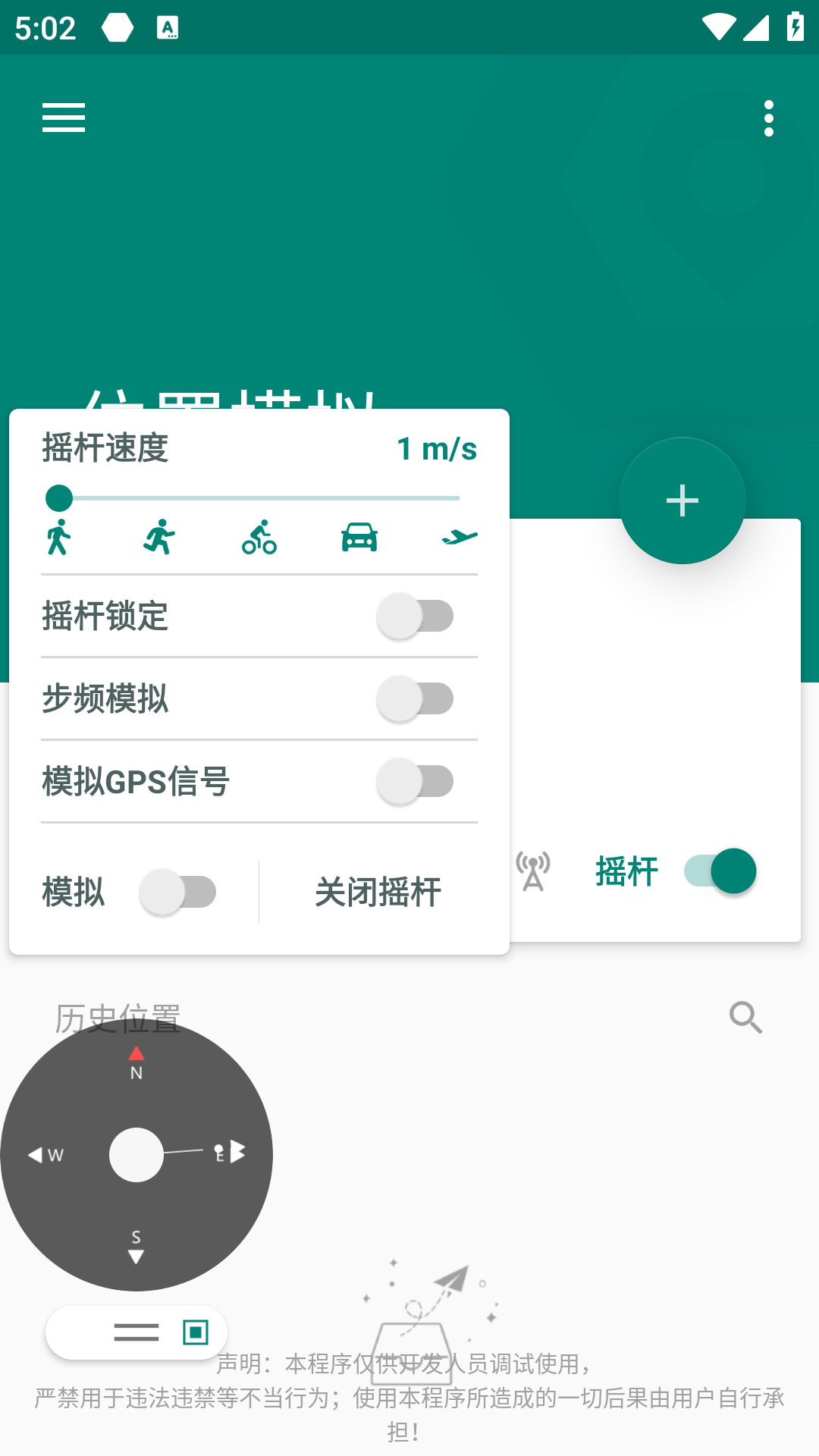Viewport: 819px width, 1456px height.
Task: Tap the square icon below the joystick
Action: [196, 1332]
